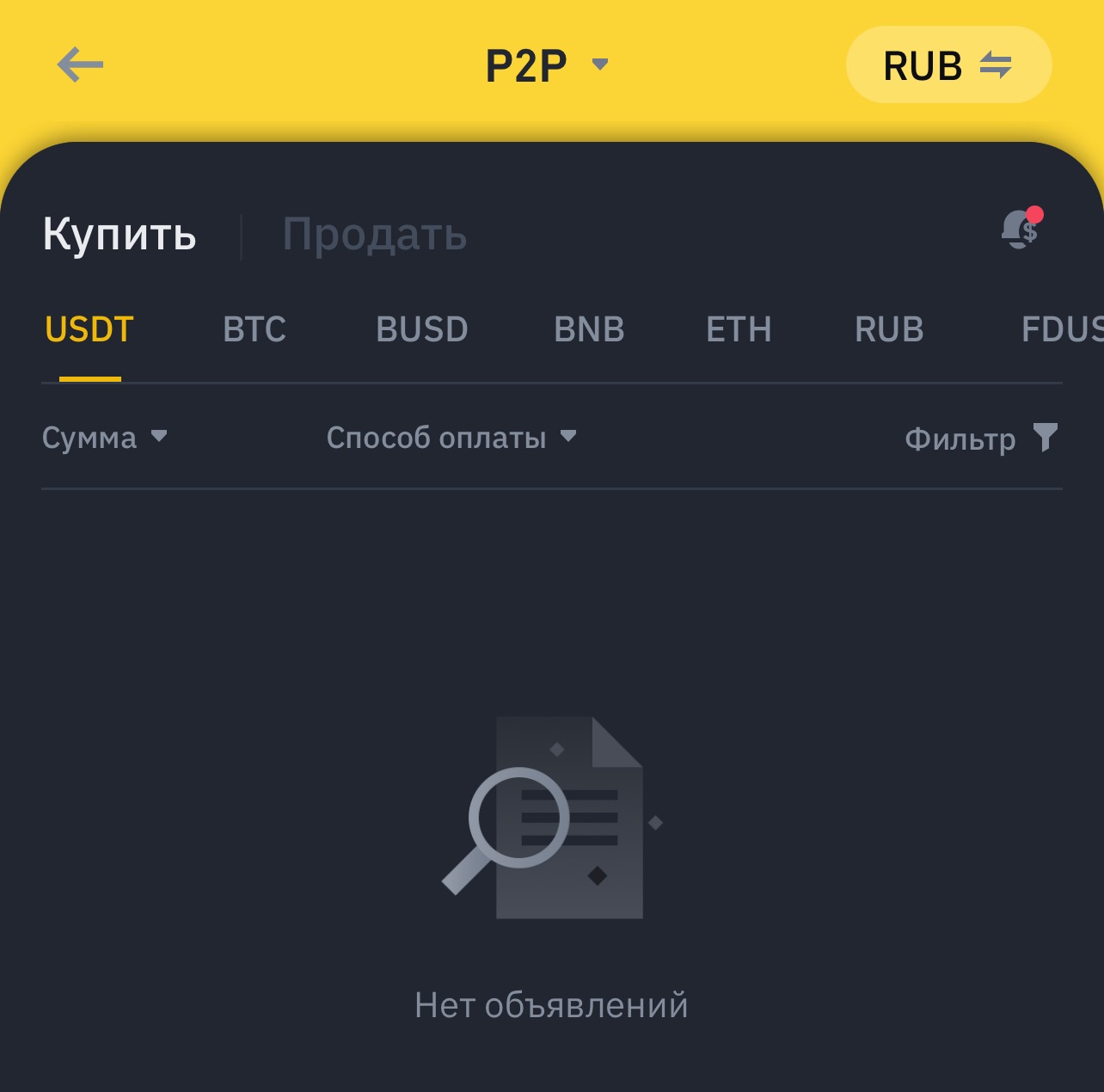
Task: Change the RUB fiat currency
Action: [x=948, y=65]
